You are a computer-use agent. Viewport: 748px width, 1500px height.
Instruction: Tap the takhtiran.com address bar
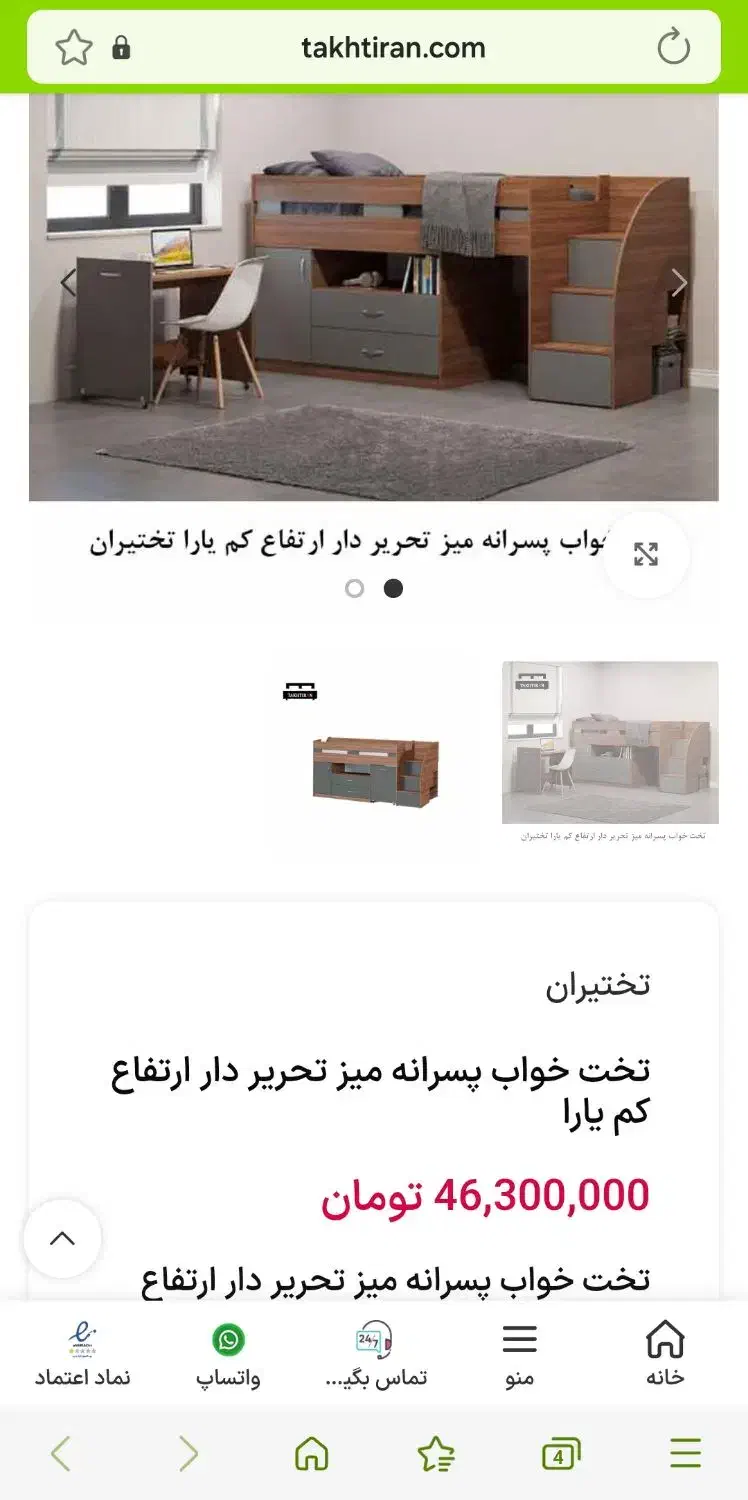(393, 47)
